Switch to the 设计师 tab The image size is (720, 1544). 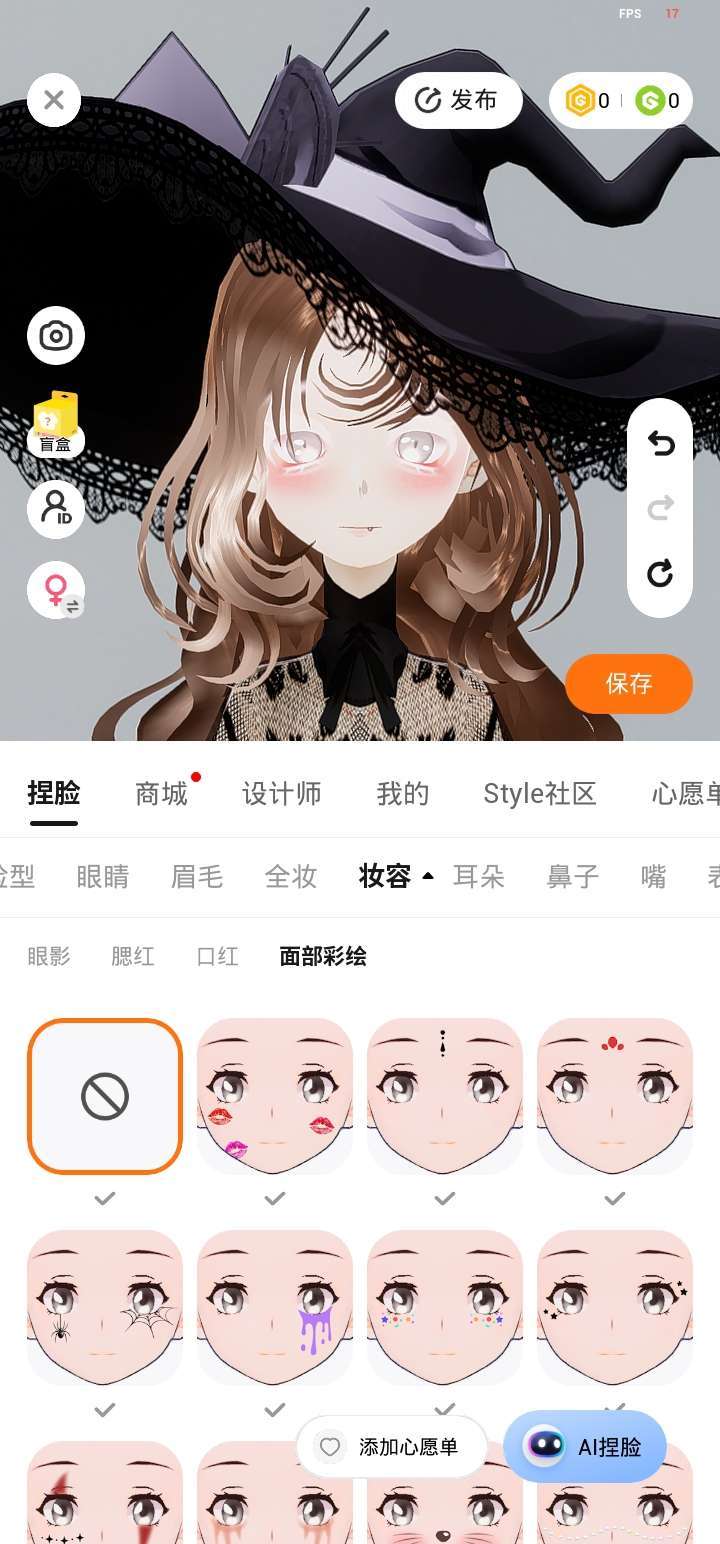[282, 794]
